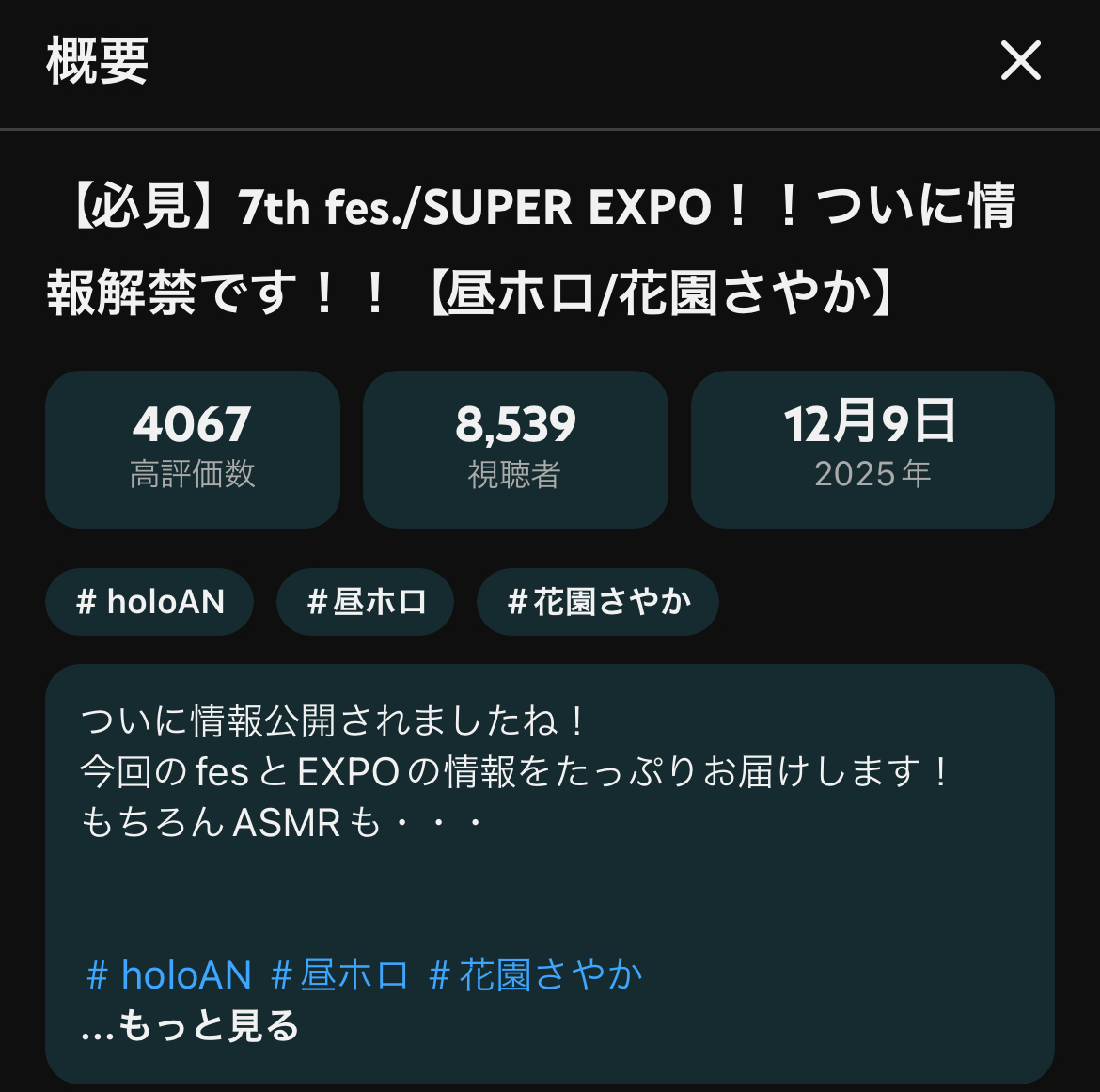Expand description with …もっと見る

(191, 1026)
